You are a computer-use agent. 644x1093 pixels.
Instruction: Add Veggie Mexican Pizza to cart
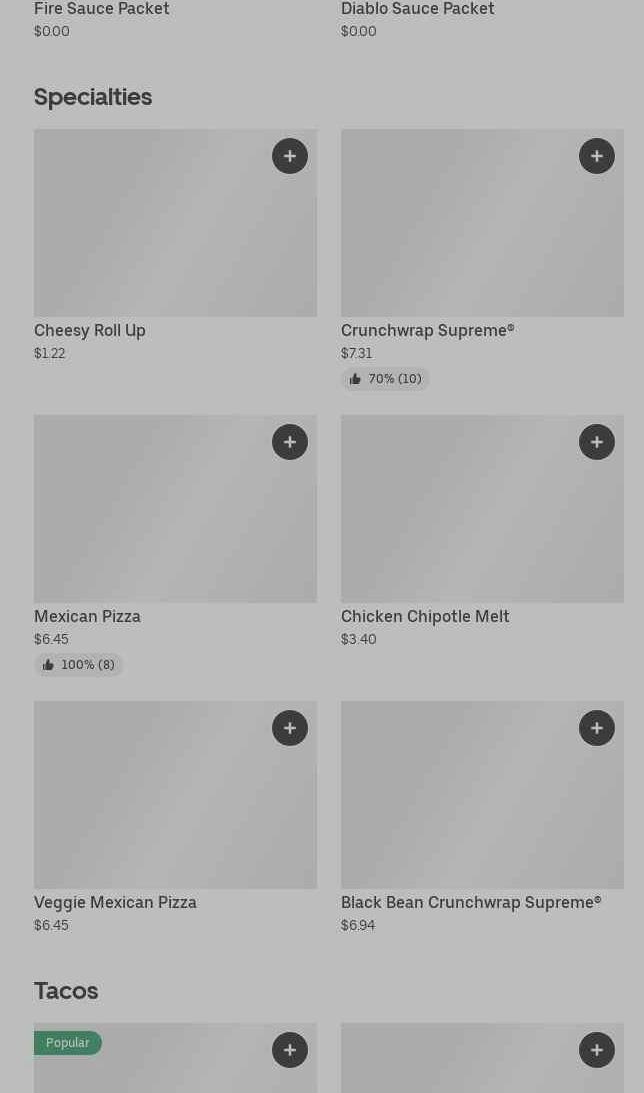pos(290,728)
